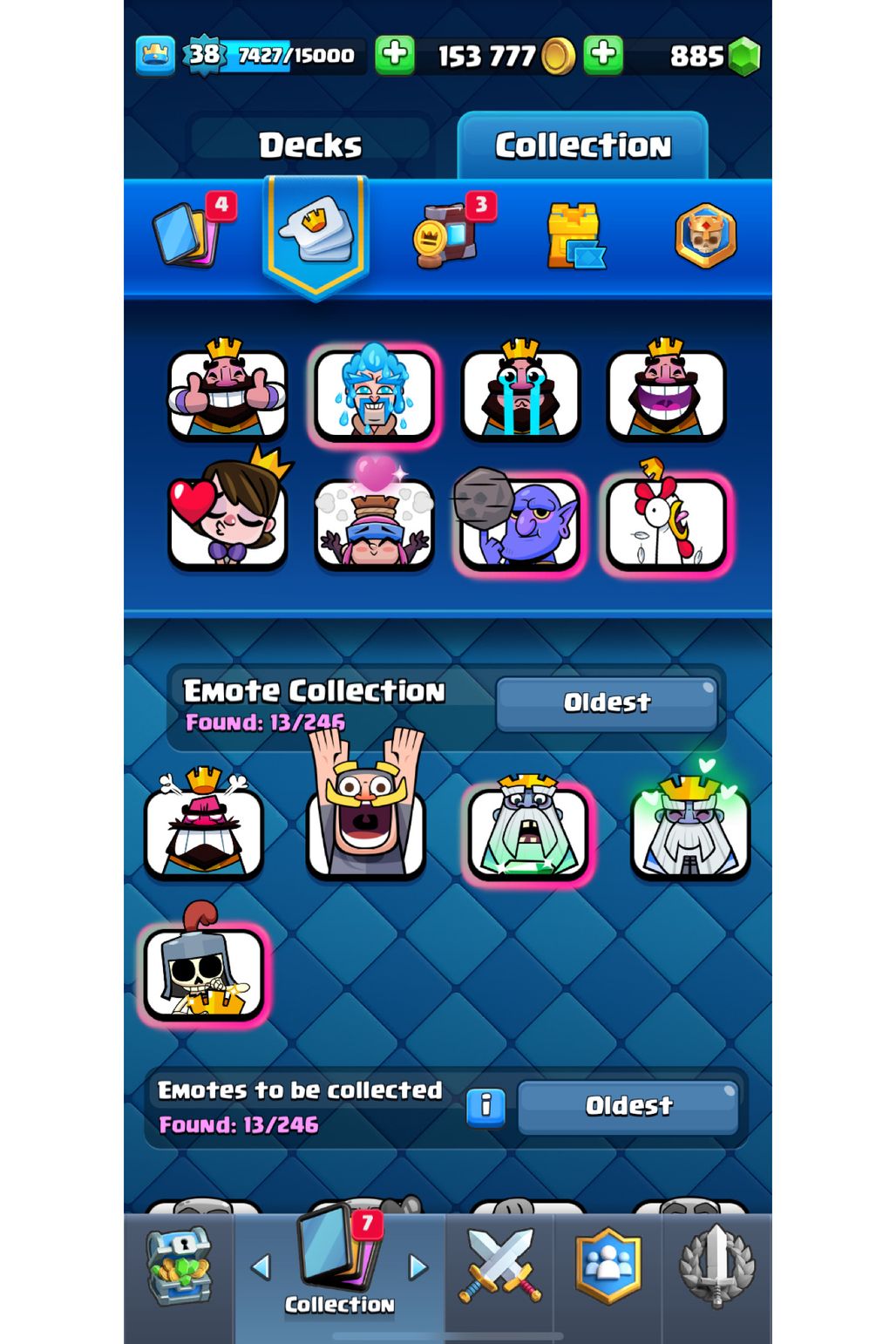Go to the battle crossed swords tab
This screenshot has width=896, height=1344.
500,1266
